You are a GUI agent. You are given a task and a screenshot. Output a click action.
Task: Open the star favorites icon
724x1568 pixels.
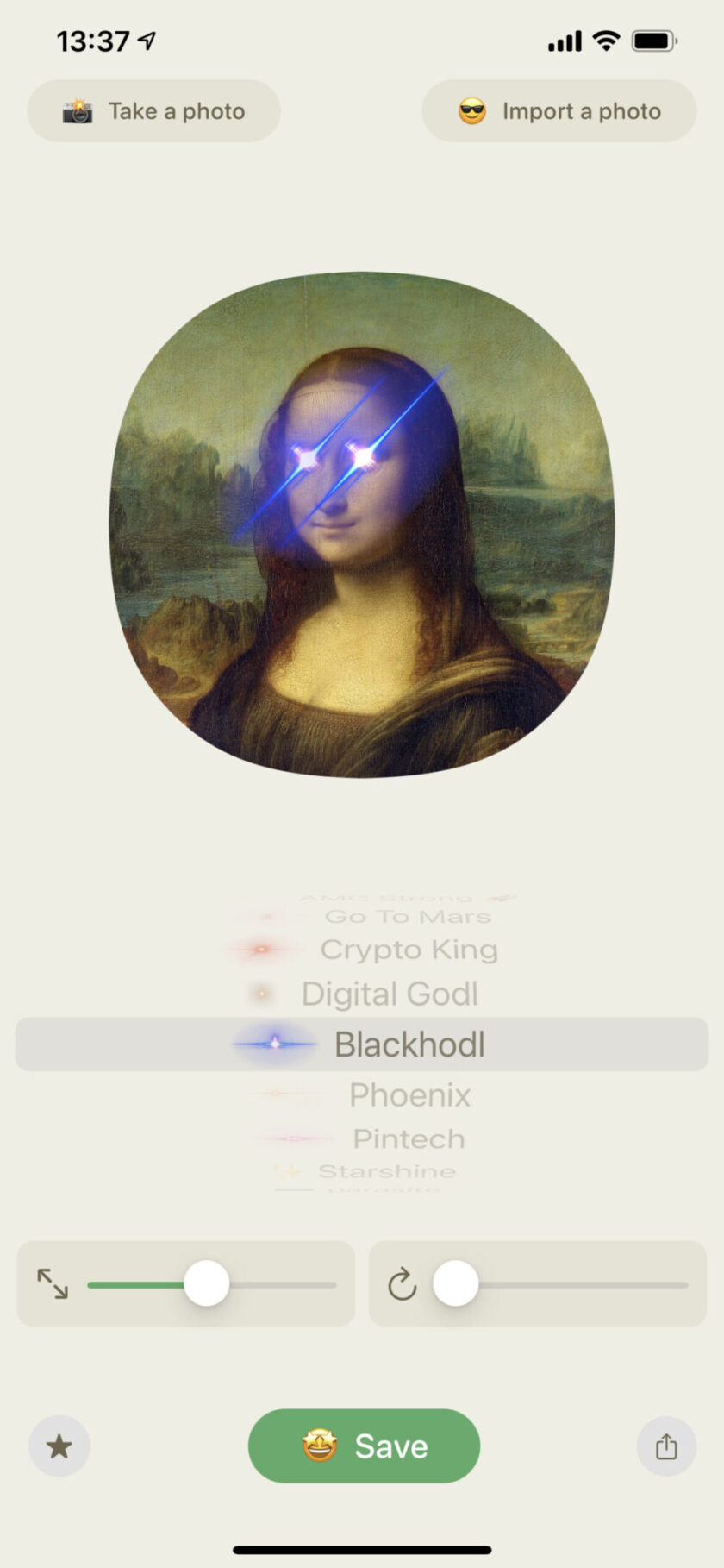pos(59,1446)
